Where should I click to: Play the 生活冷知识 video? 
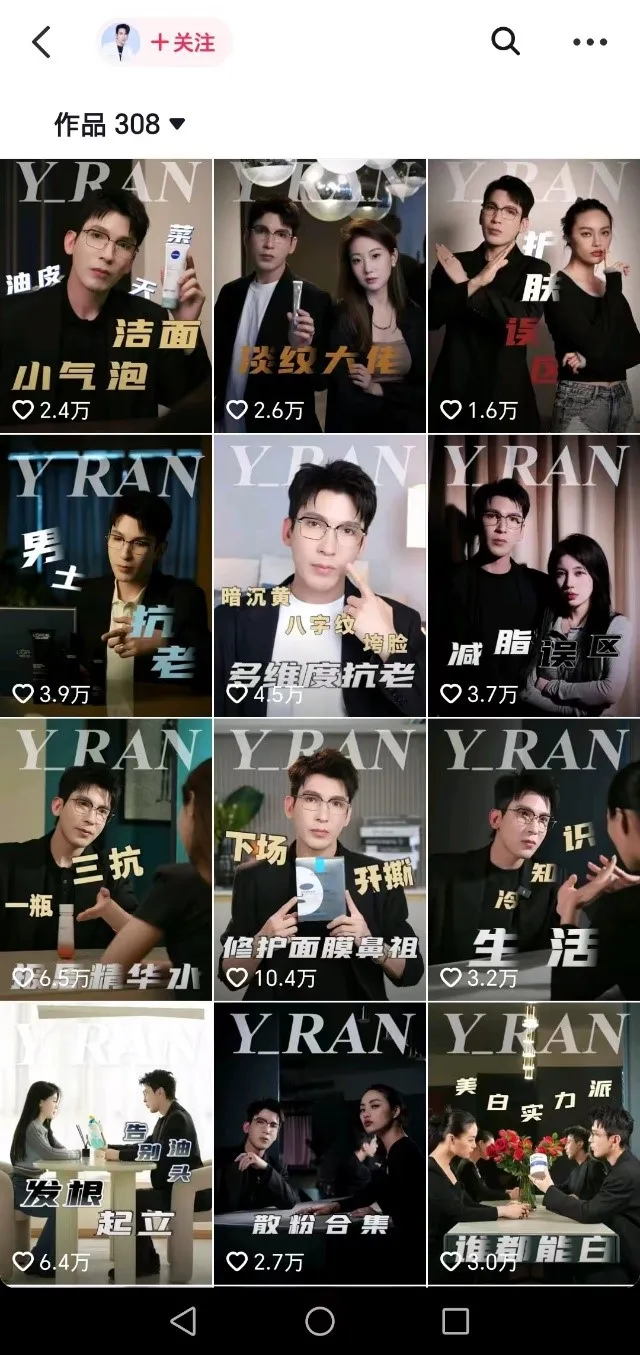click(534, 859)
